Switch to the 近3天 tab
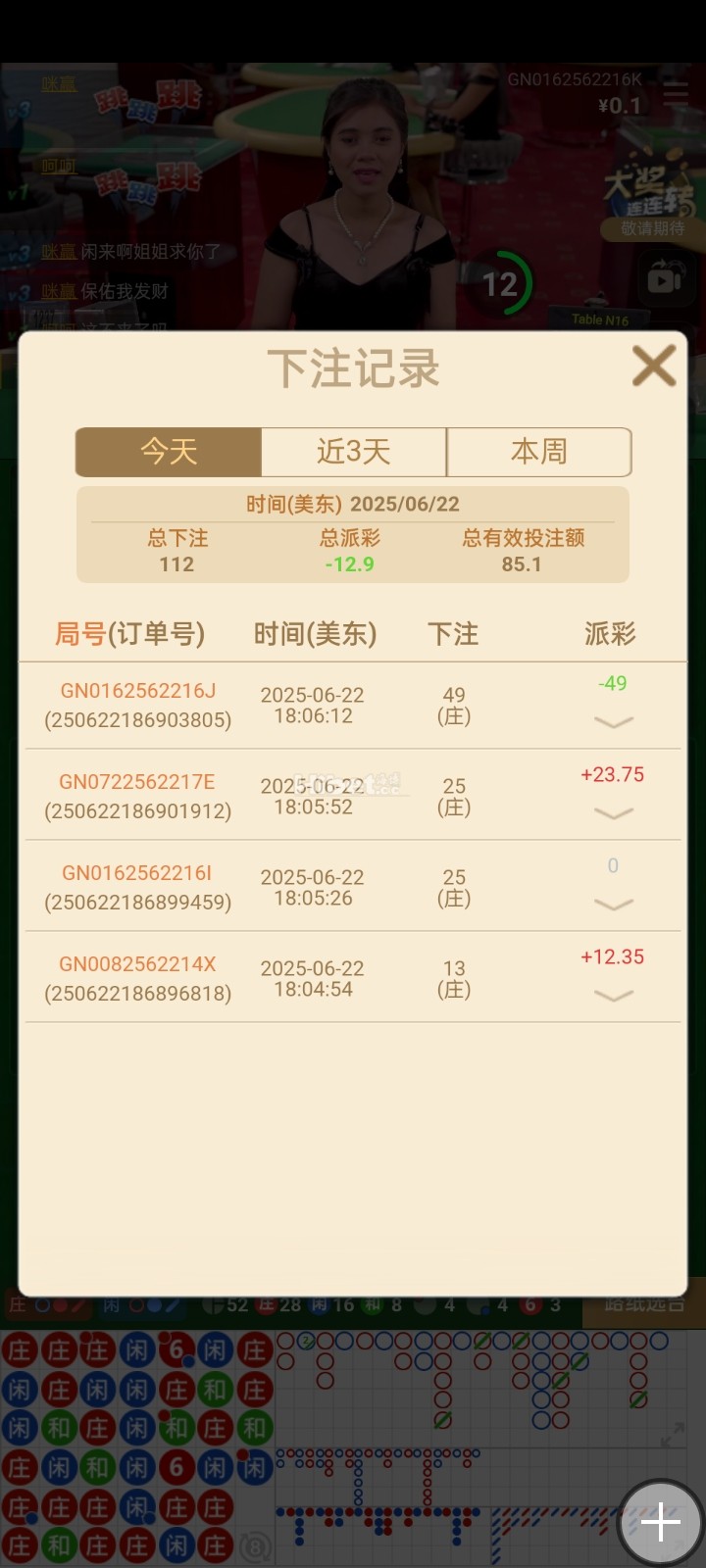The image size is (706, 1568). 353,452
